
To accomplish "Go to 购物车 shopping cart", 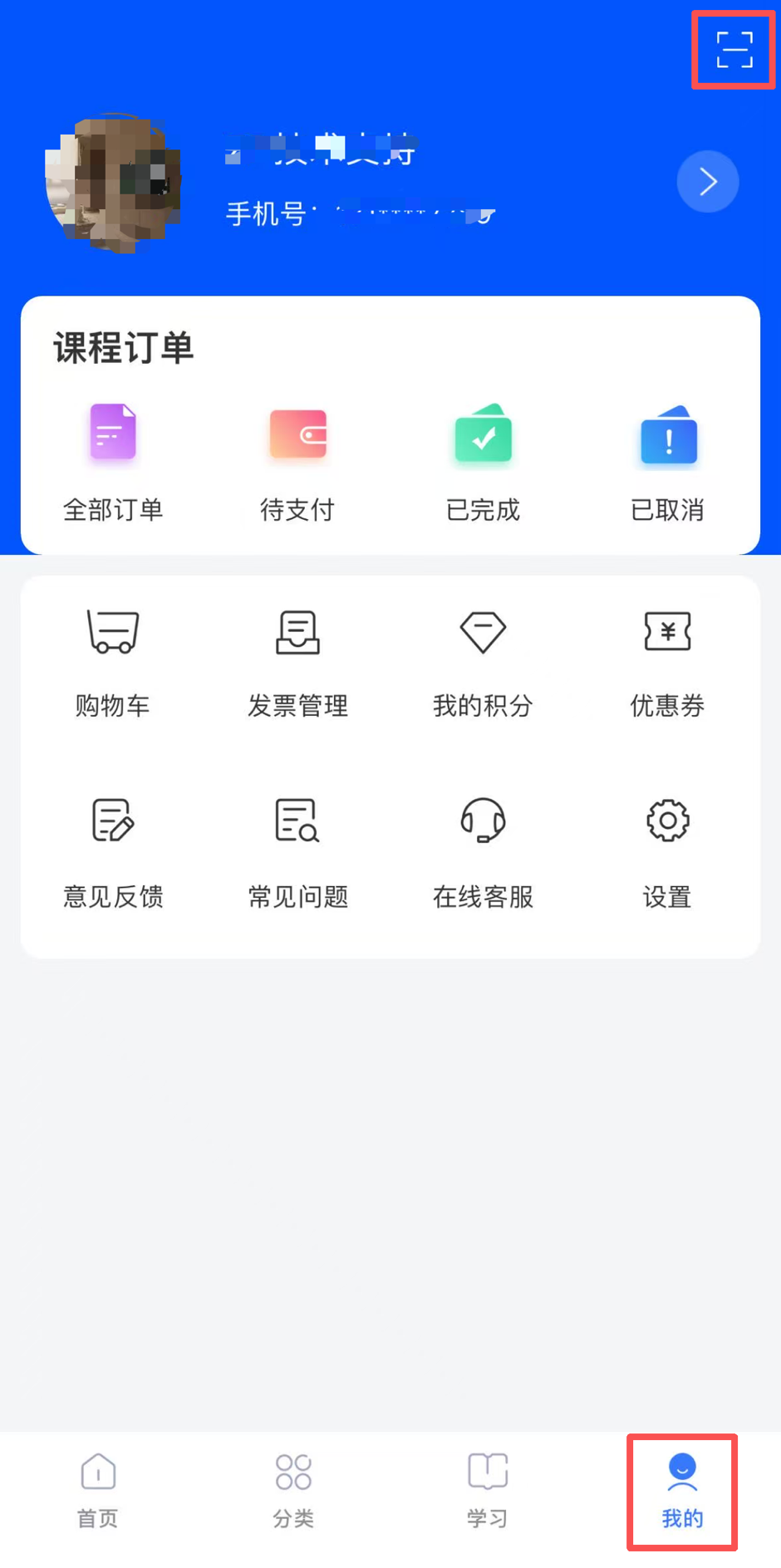I will (113, 662).
